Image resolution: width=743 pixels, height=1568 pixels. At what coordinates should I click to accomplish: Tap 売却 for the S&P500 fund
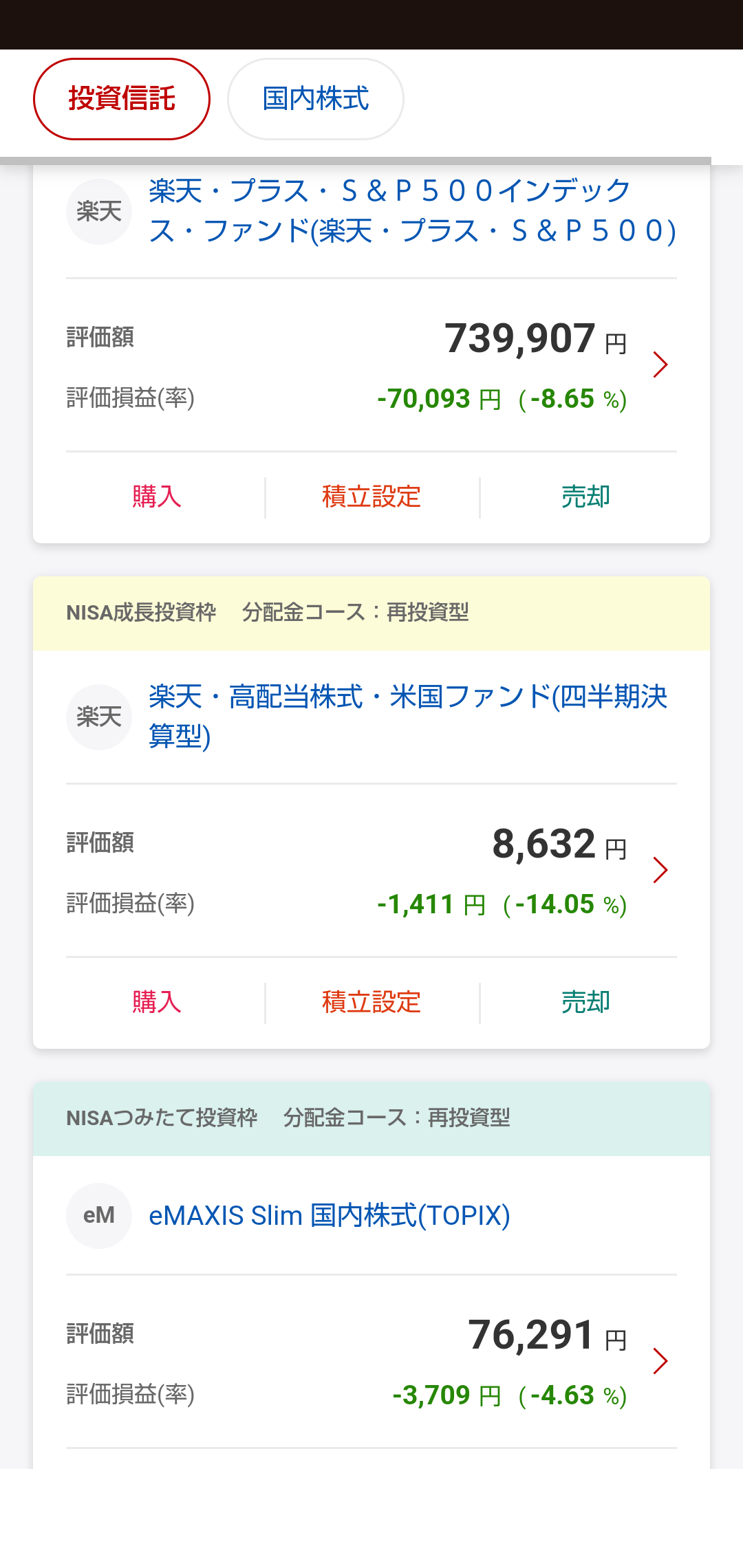[x=586, y=497]
